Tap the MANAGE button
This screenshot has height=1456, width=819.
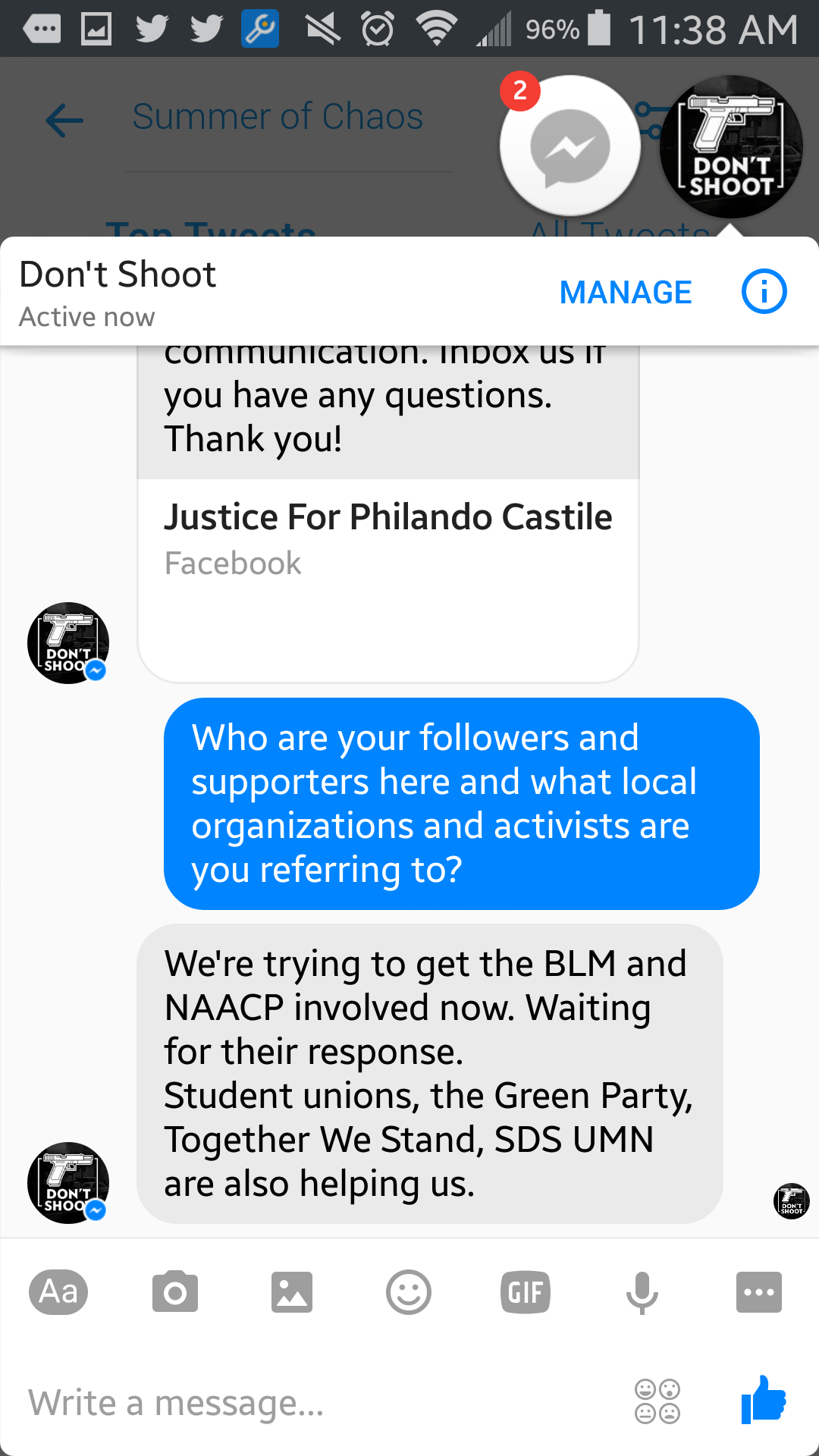click(625, 293)
